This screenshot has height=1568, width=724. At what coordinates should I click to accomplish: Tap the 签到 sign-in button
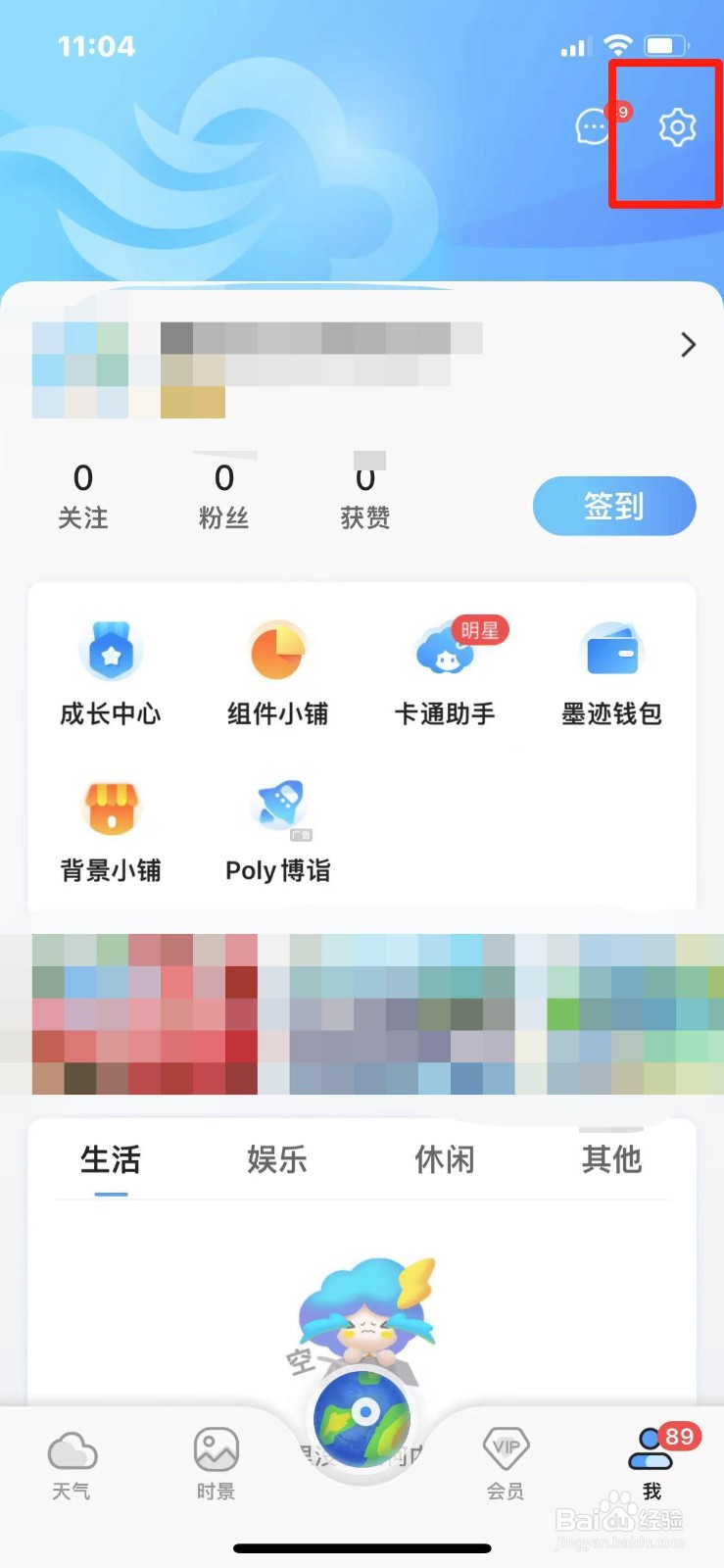point(613,506)
